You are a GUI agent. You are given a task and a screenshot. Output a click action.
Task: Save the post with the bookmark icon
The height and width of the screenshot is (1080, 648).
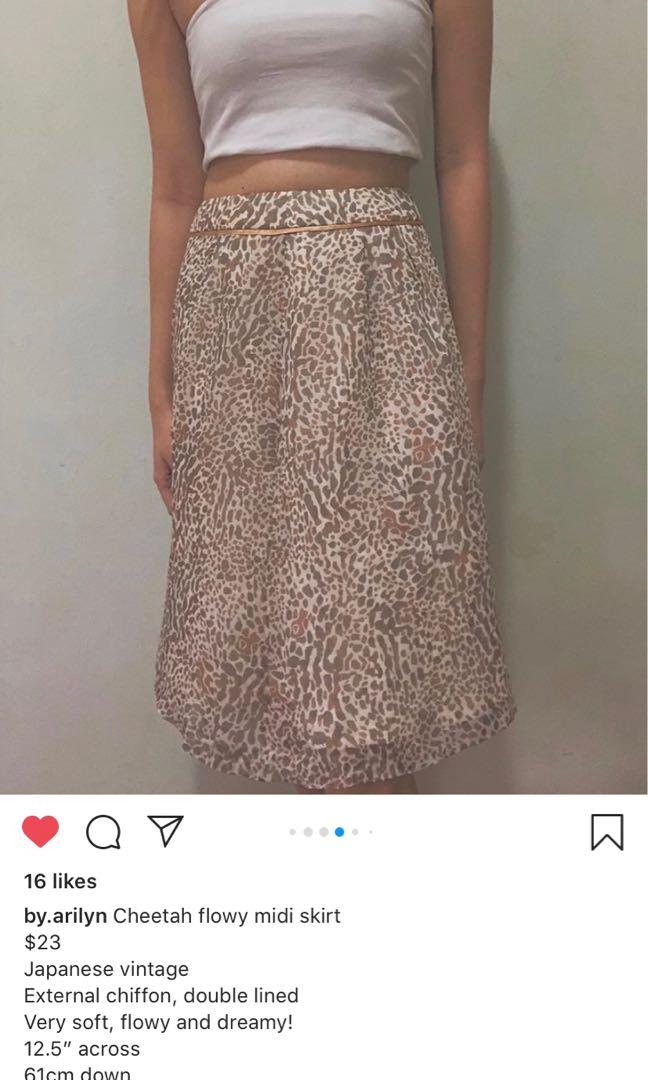point(606,832)
